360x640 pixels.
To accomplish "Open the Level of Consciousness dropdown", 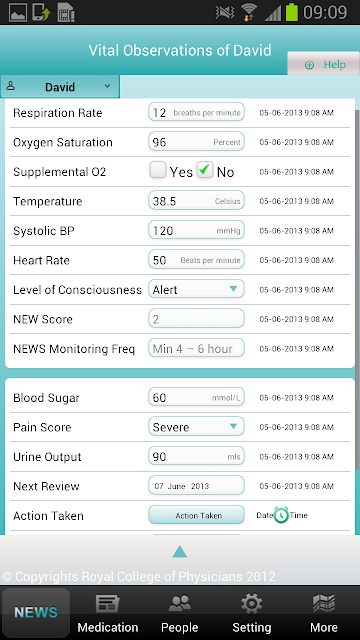I will [196, 289].
